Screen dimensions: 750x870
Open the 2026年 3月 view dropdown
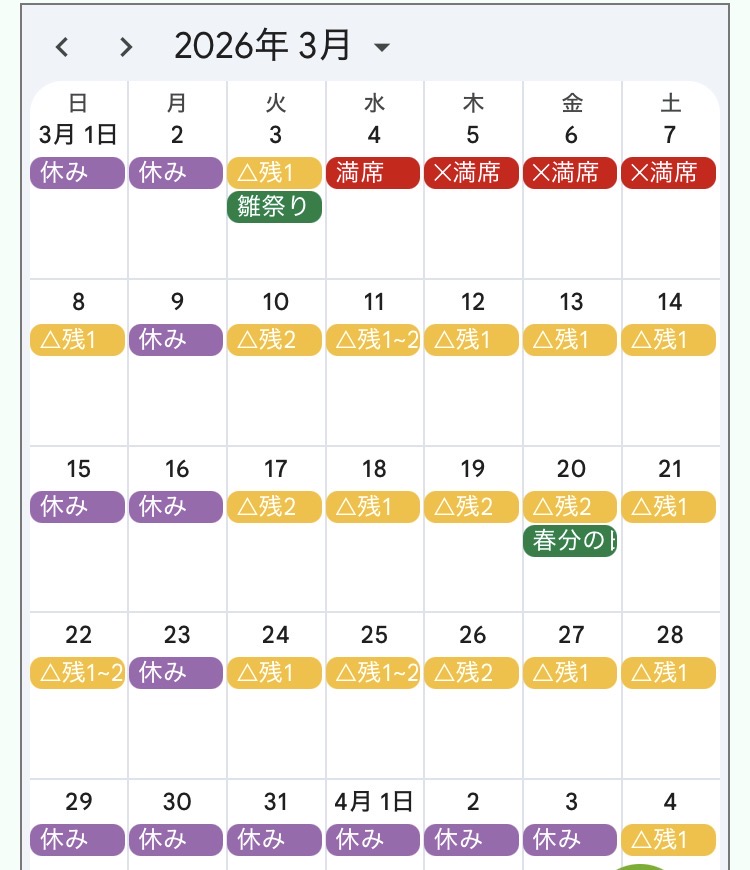point(381,47)
